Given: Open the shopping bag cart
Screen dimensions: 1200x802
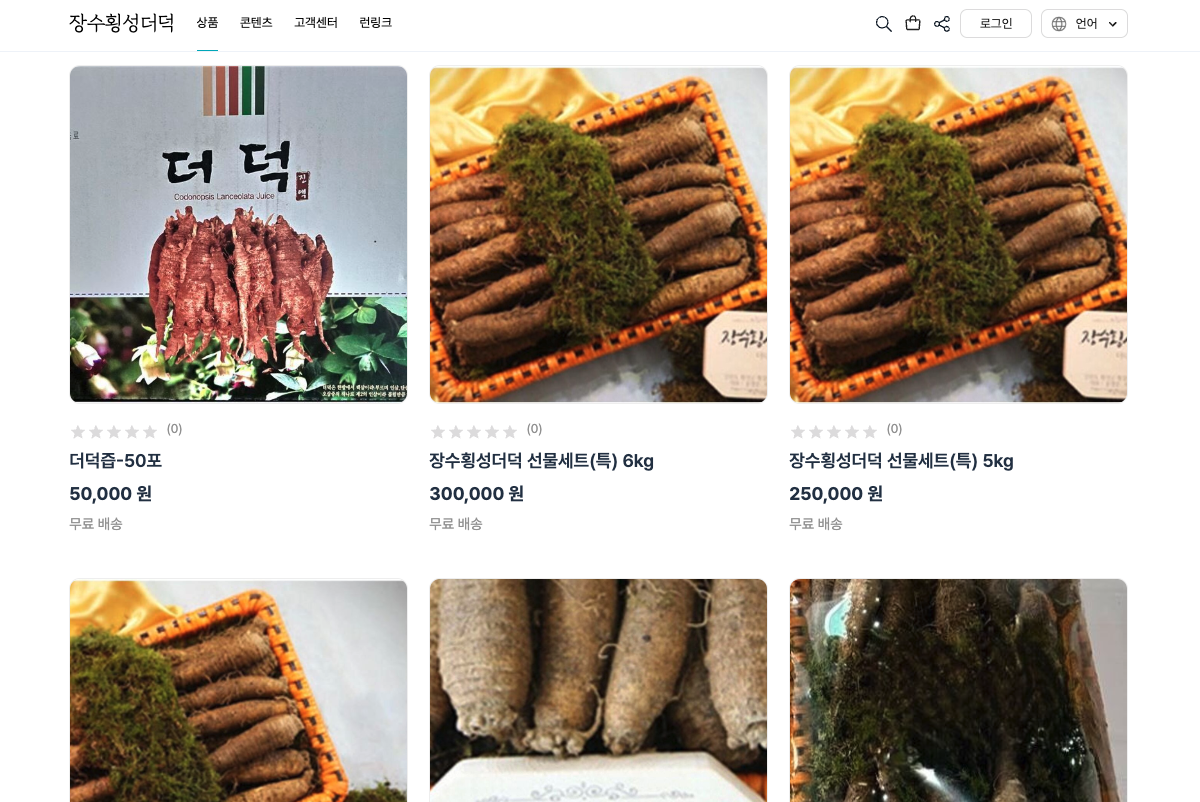Looking at the screenshot, I should pyautogui.click(x=913, y=24).
